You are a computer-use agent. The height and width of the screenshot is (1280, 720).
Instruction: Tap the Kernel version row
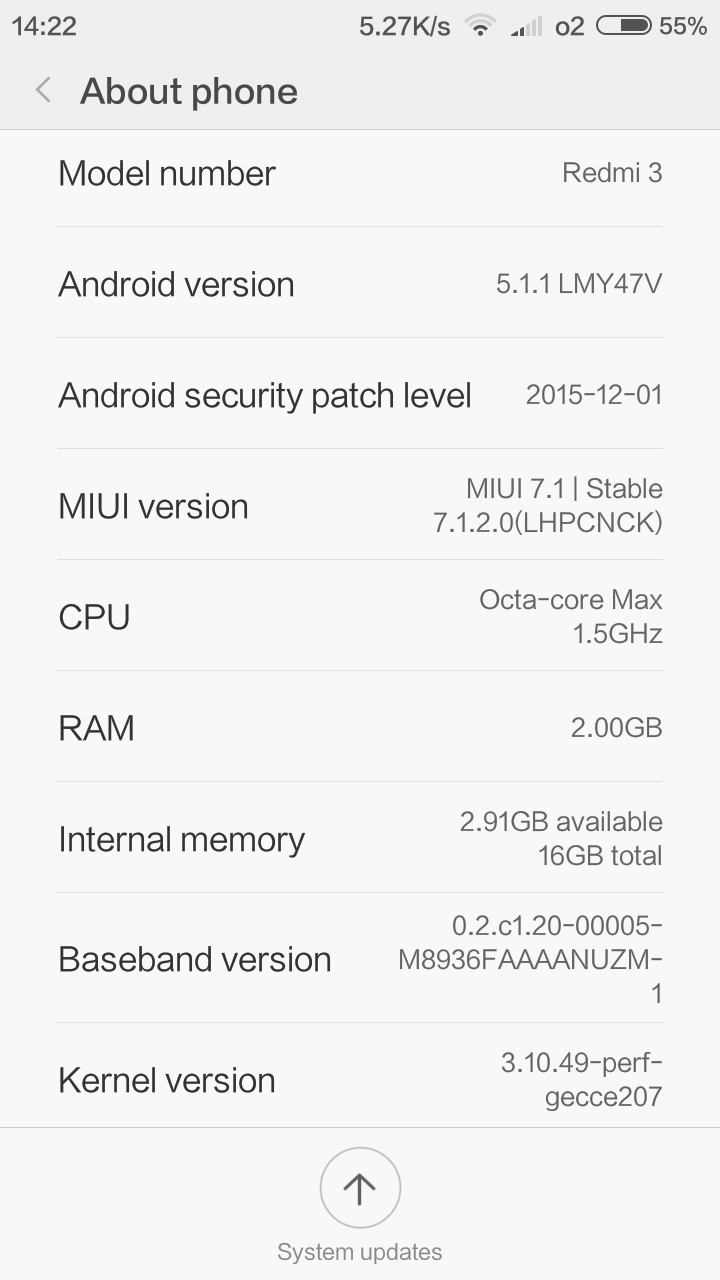pyautogui.click(x=360, y=1079)
